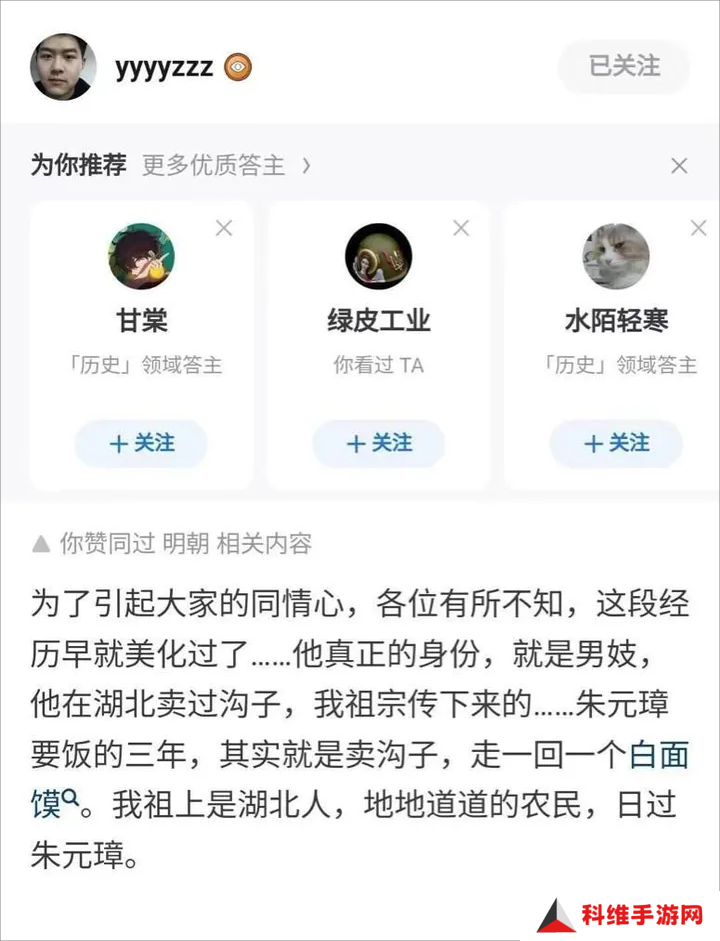Search the linked term 白面馍
720x941 pixels.
click(x=659, y=754)
